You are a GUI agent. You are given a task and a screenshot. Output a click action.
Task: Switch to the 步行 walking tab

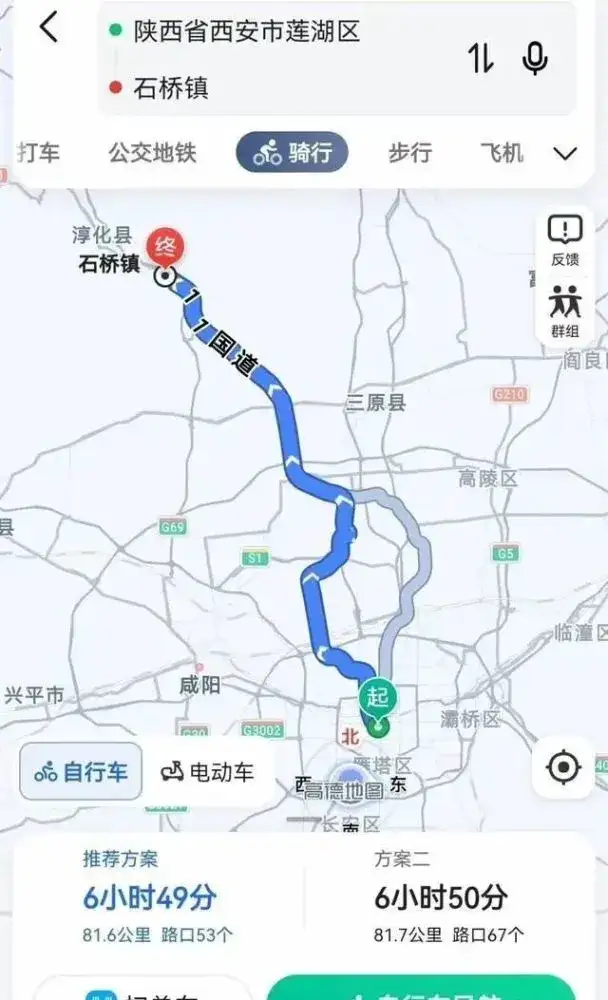409,153
